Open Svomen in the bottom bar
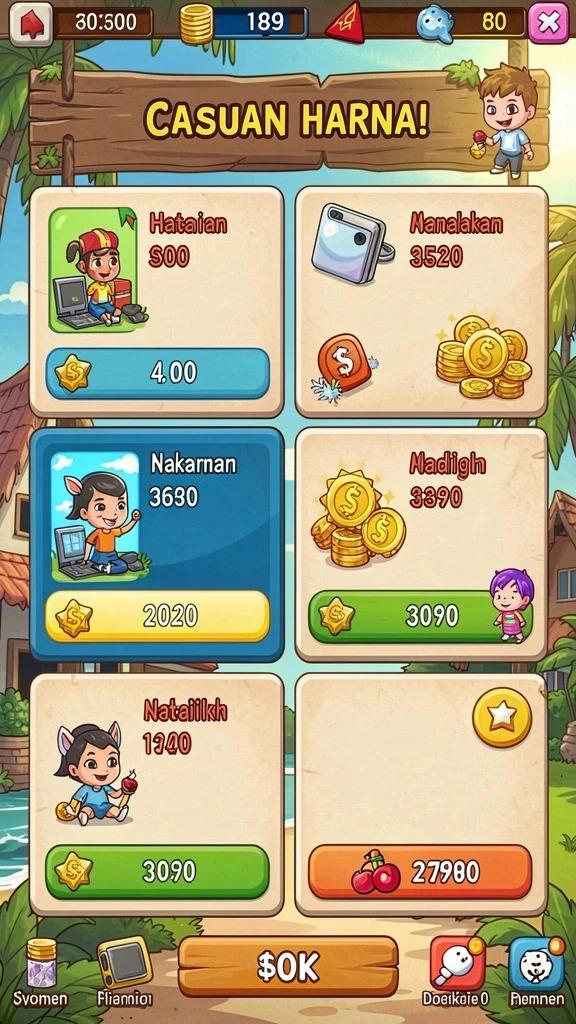 point(40,972)
